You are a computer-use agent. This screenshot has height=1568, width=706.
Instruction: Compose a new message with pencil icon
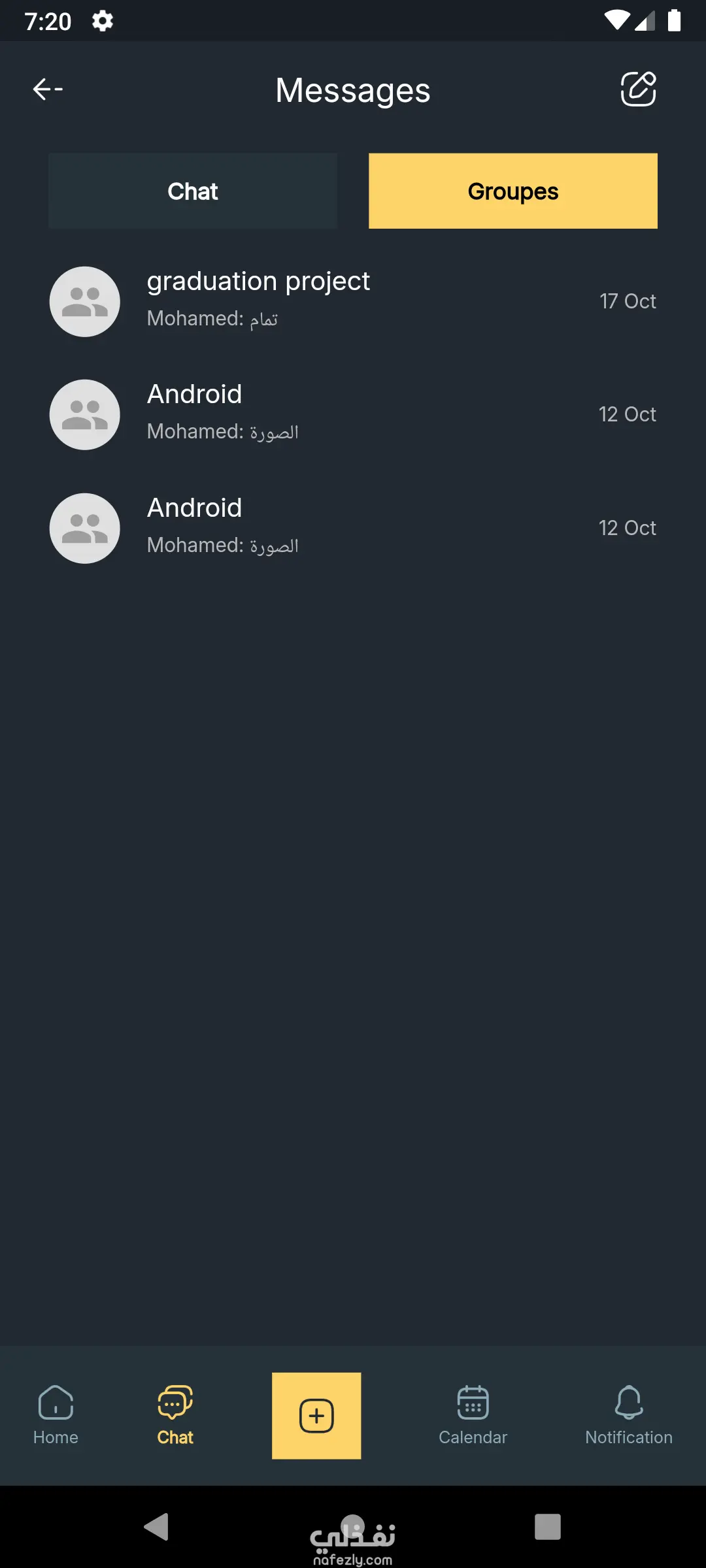[638, 89]
